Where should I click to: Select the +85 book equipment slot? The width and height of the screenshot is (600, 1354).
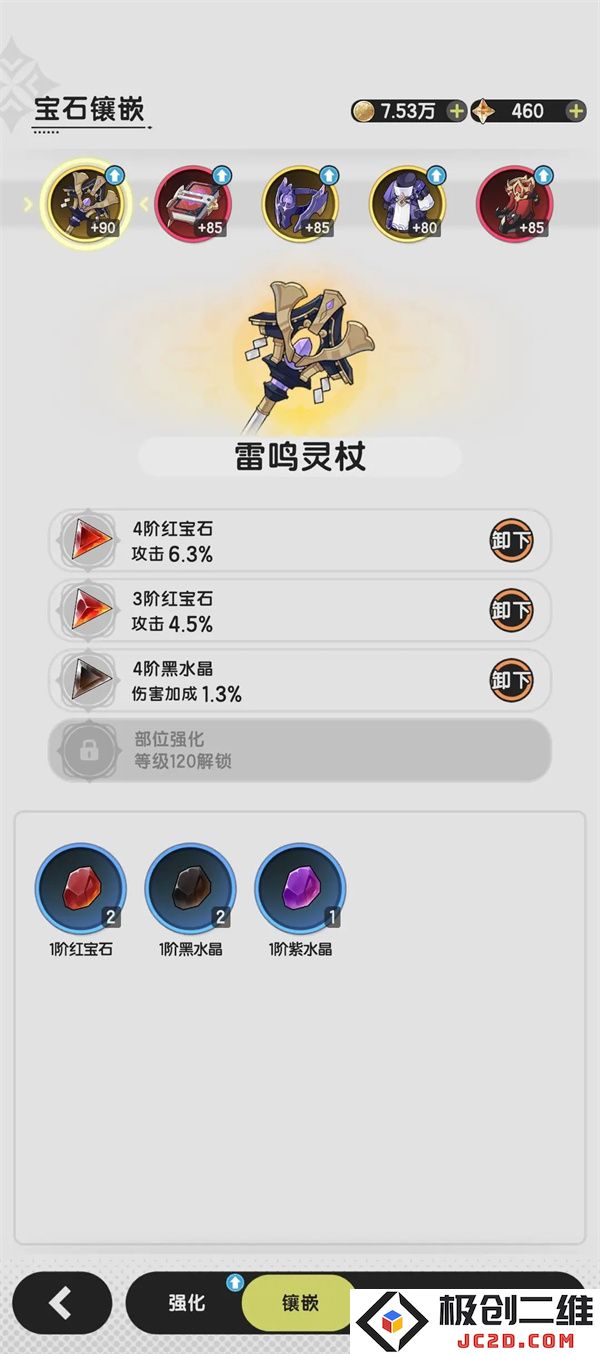point(192,204)
